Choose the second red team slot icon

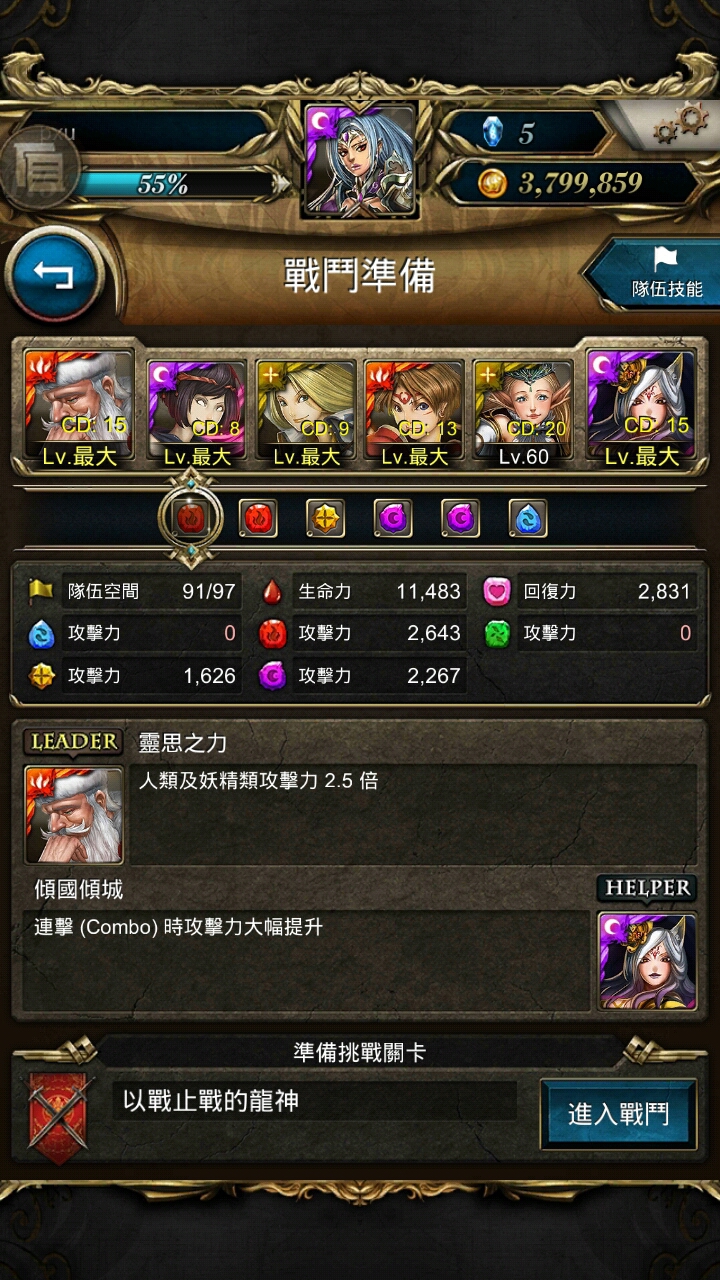[x=259, y=518]
